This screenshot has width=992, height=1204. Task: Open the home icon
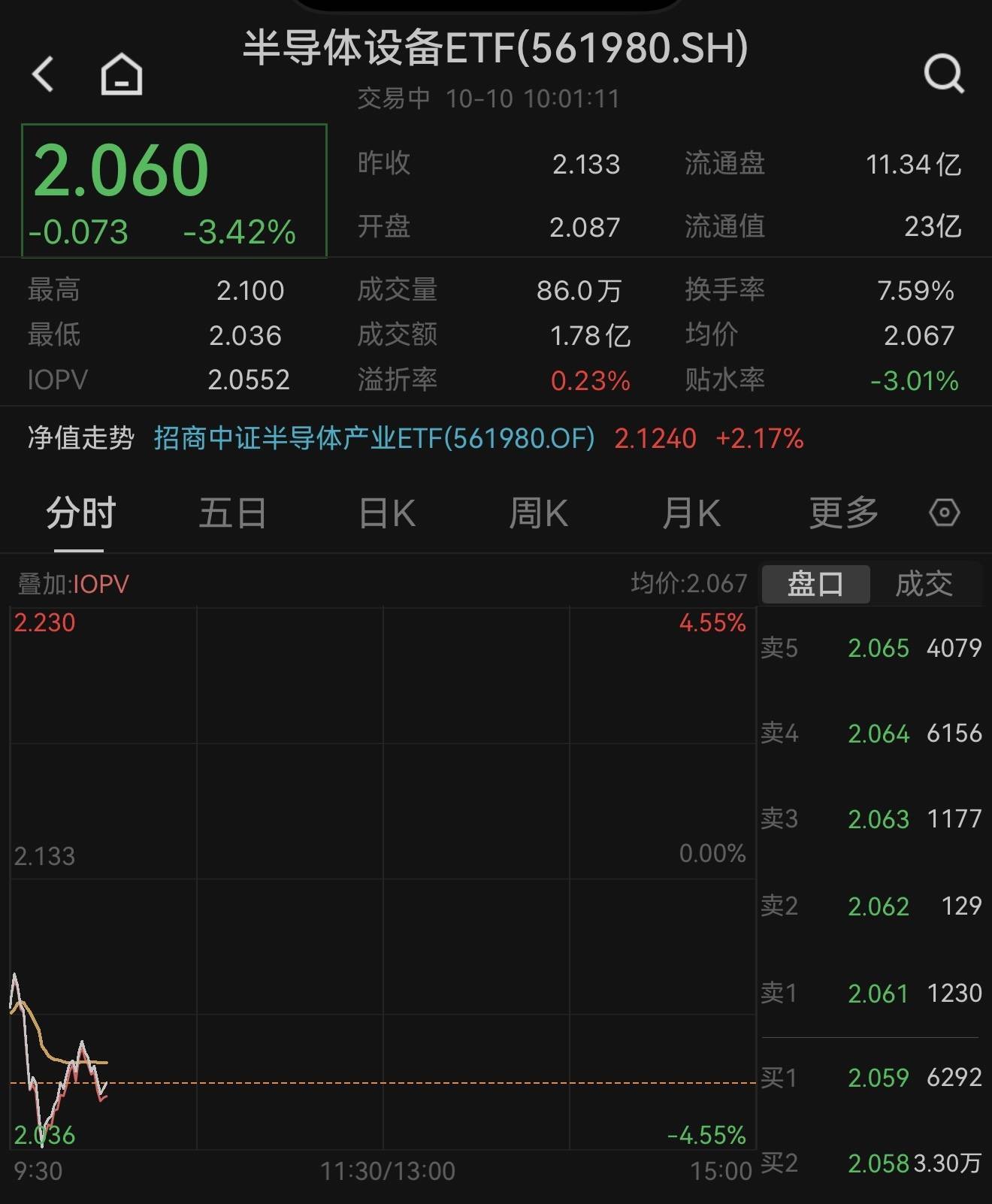[122, 74]
